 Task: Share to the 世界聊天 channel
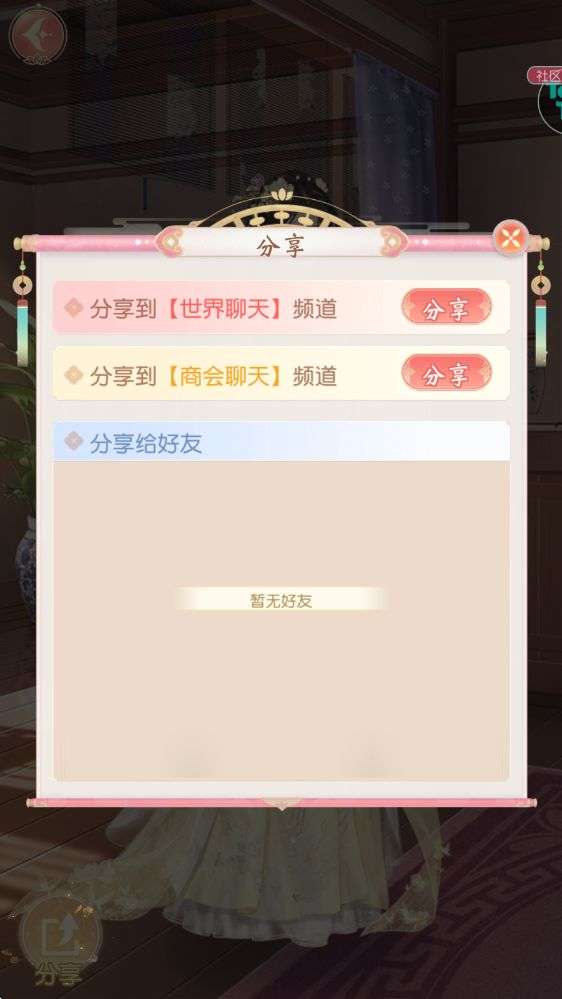[446, 307]
